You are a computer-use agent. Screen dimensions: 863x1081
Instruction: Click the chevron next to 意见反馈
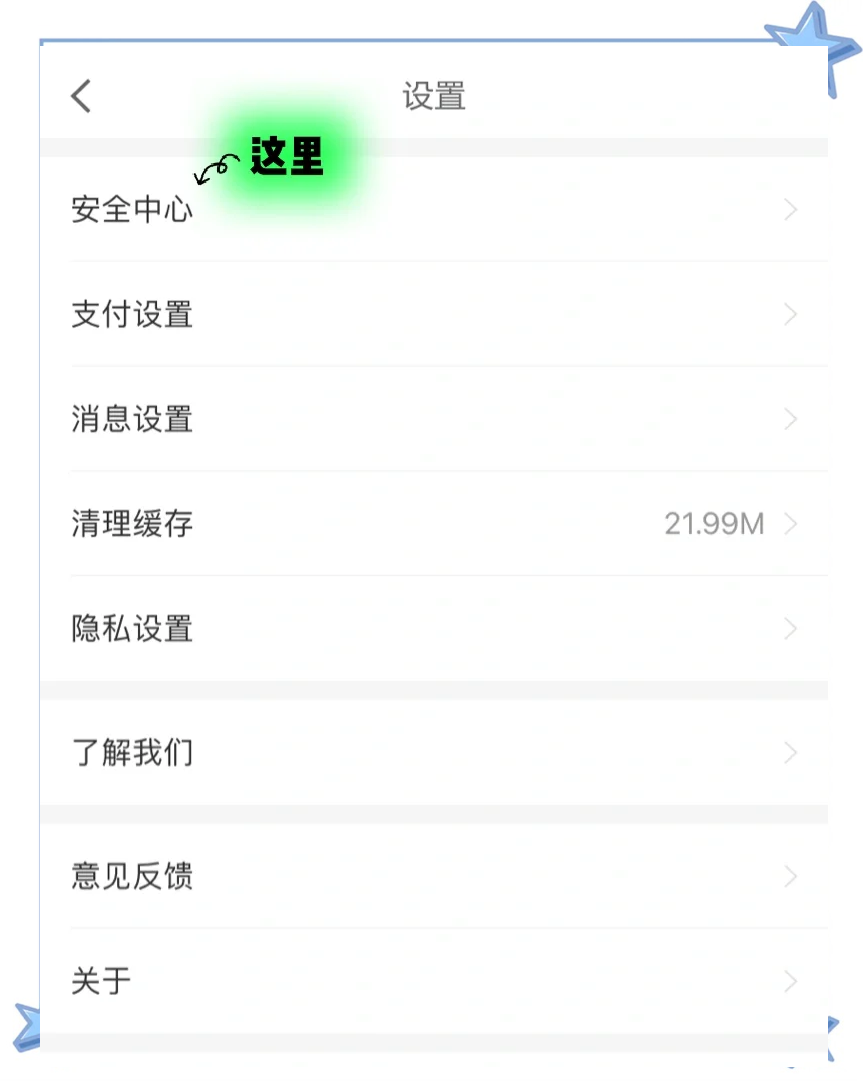(790, 876)
